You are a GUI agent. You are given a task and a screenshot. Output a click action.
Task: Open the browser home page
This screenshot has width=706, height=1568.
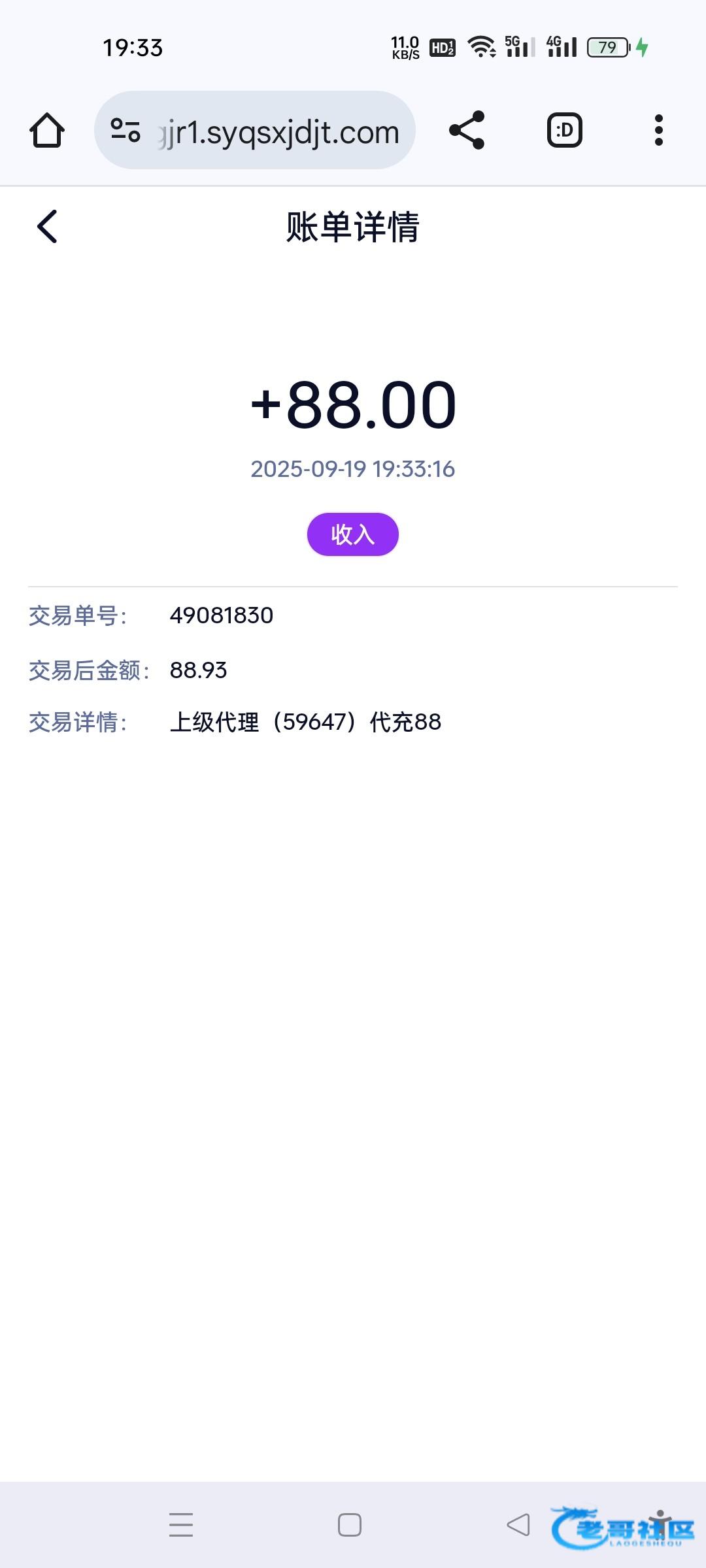pyautogui.click(x=47, y=130)
